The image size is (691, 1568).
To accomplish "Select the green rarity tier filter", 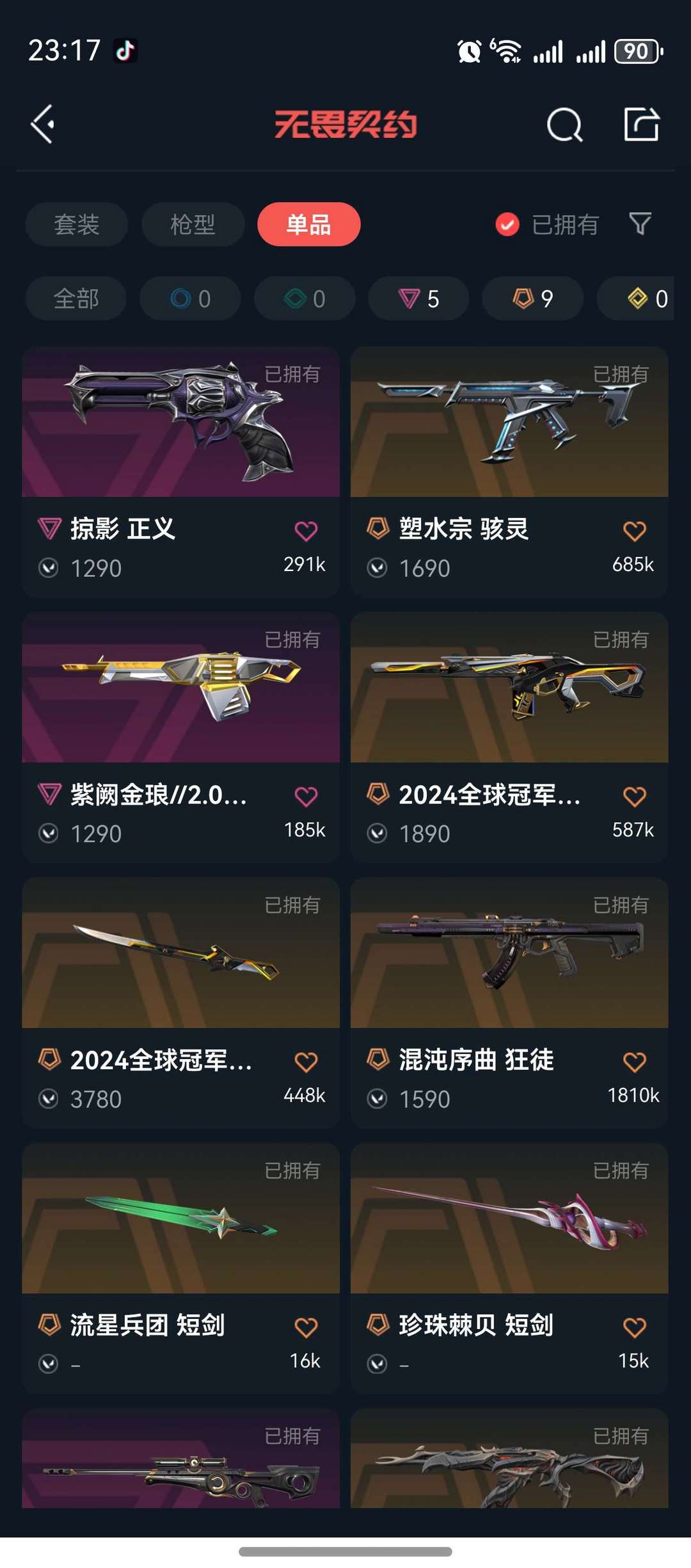I will 304,298.
